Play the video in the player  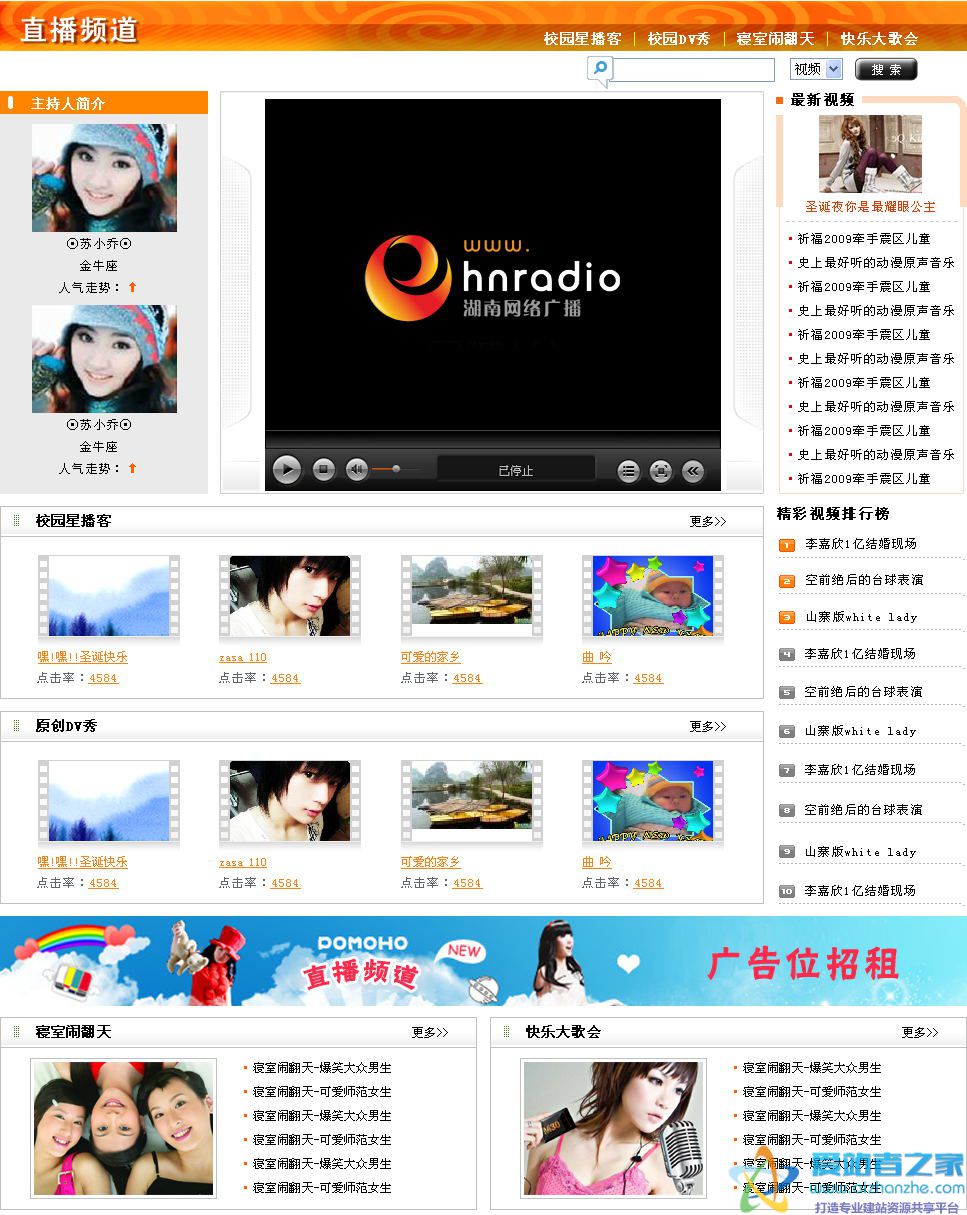click(287, 469)
